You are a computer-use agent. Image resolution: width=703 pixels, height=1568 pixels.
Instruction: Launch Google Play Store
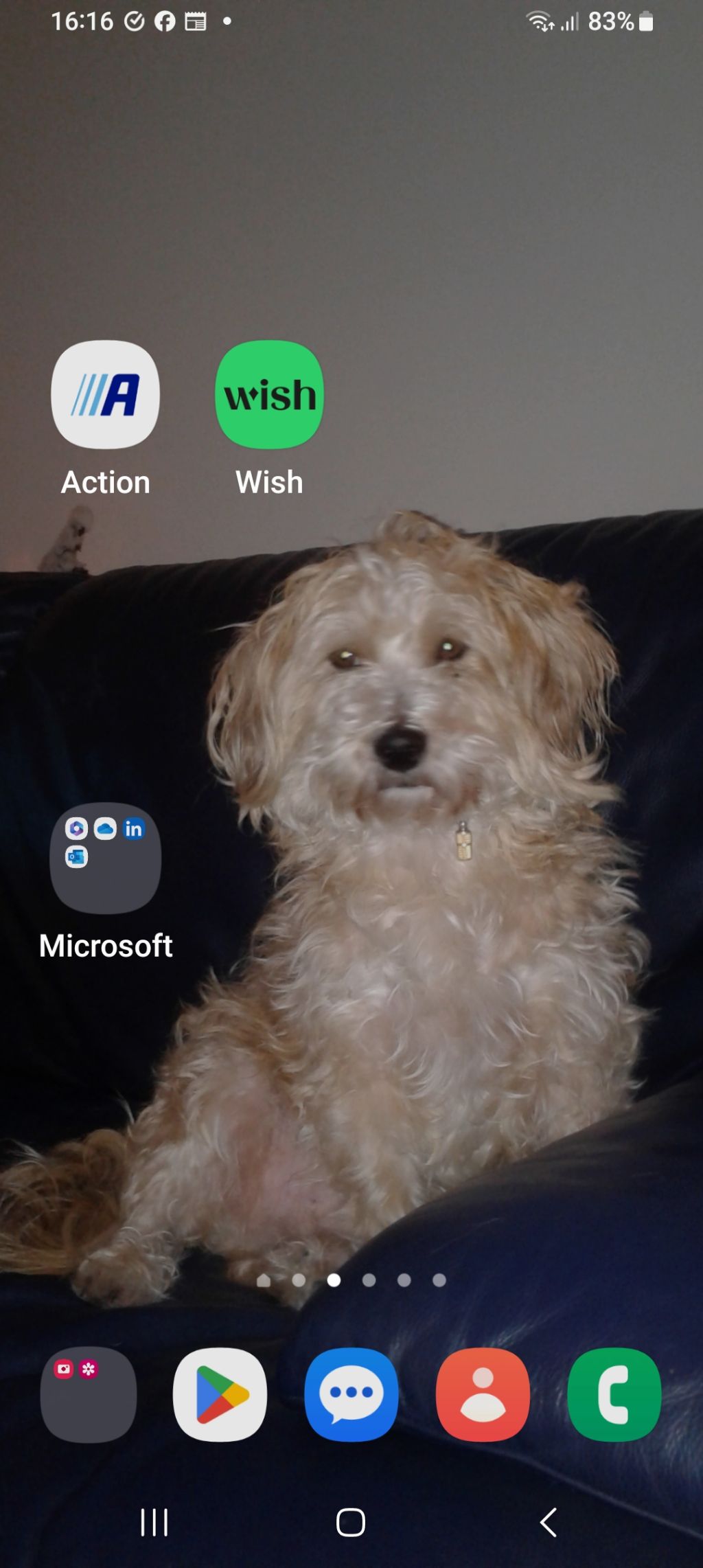[x=220, y=1394]
